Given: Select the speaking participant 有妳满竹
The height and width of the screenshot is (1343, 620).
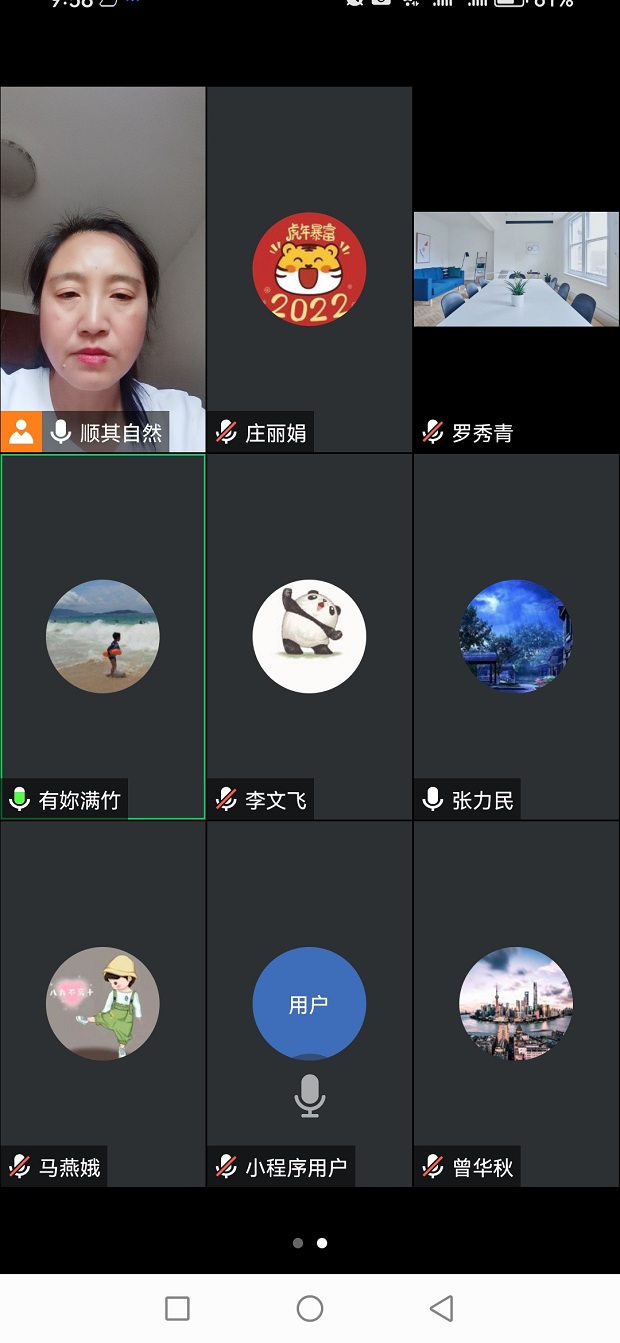Looking at the screenshot, I should [103, 637].
